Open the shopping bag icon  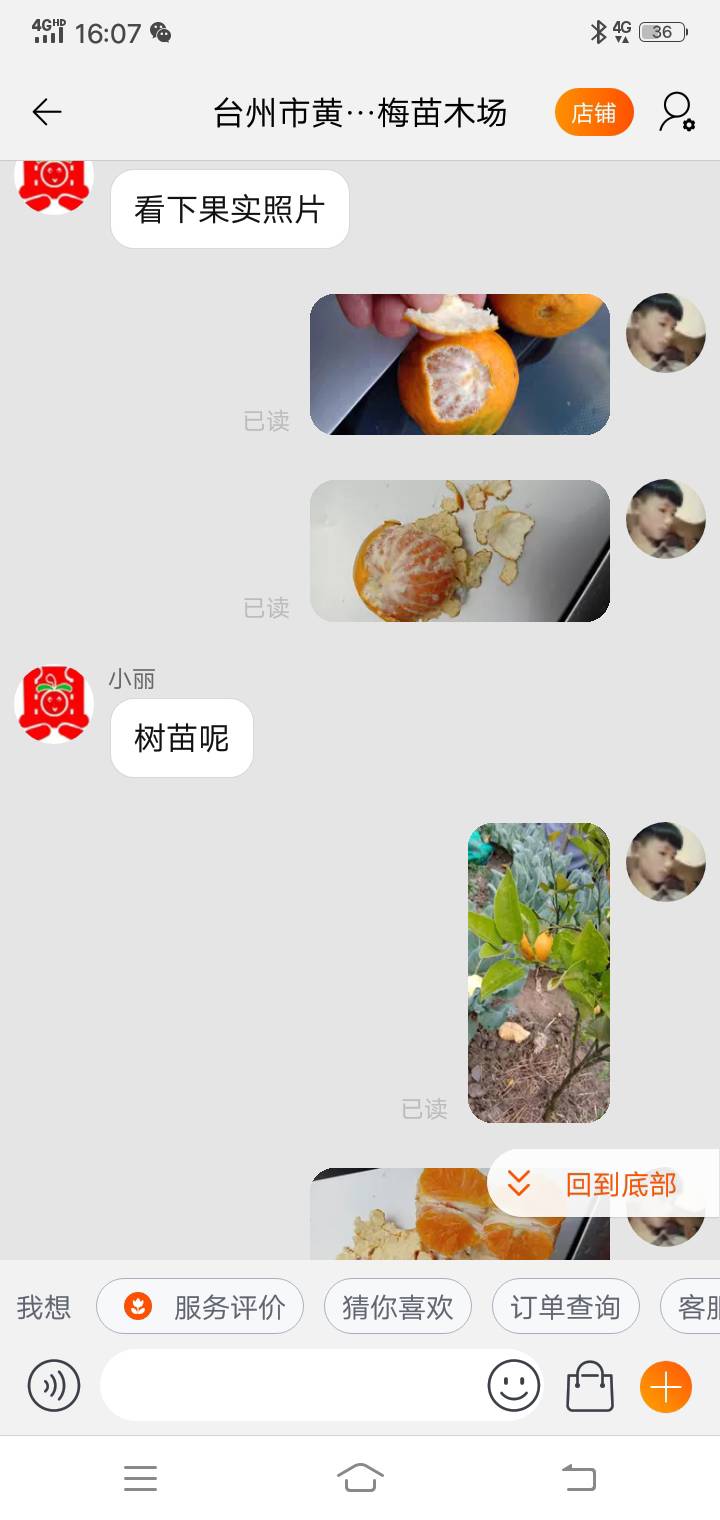click(590, 1386)
